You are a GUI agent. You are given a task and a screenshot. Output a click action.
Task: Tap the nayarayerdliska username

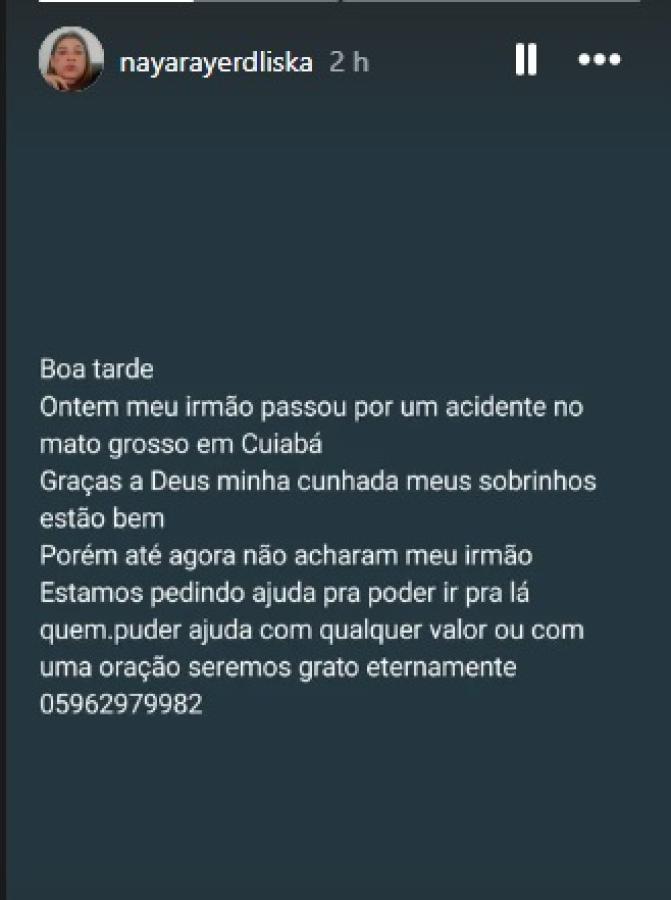coord(216,62)
